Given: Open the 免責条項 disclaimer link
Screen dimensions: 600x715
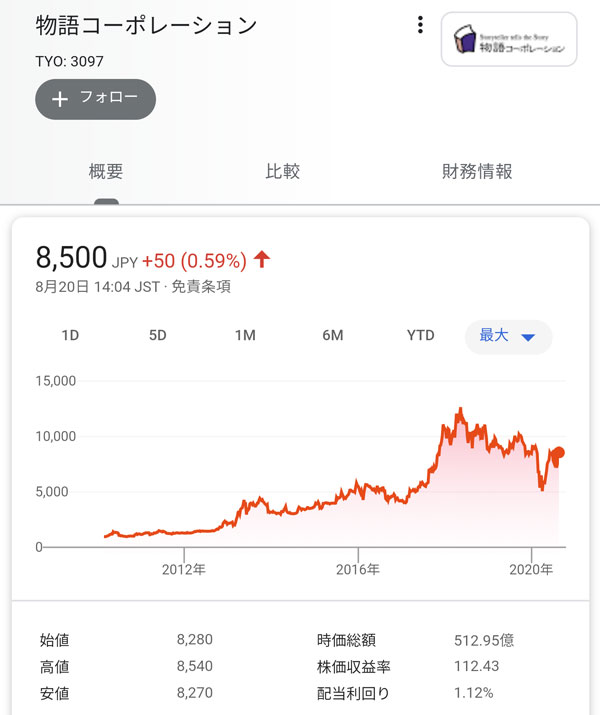Looking at the screenshot, I should 201,286.
